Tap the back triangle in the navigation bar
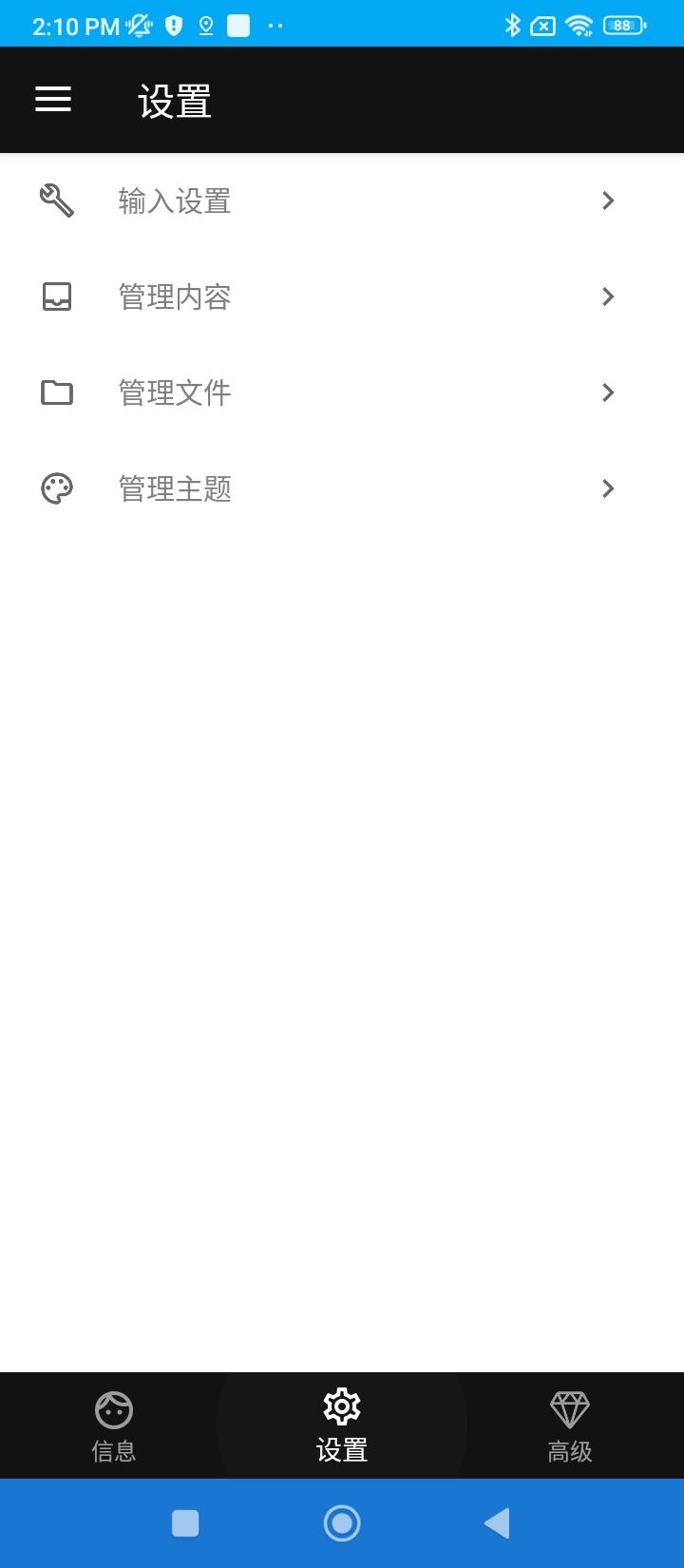Screen dimensions: 684x1568 point(496,1522)
